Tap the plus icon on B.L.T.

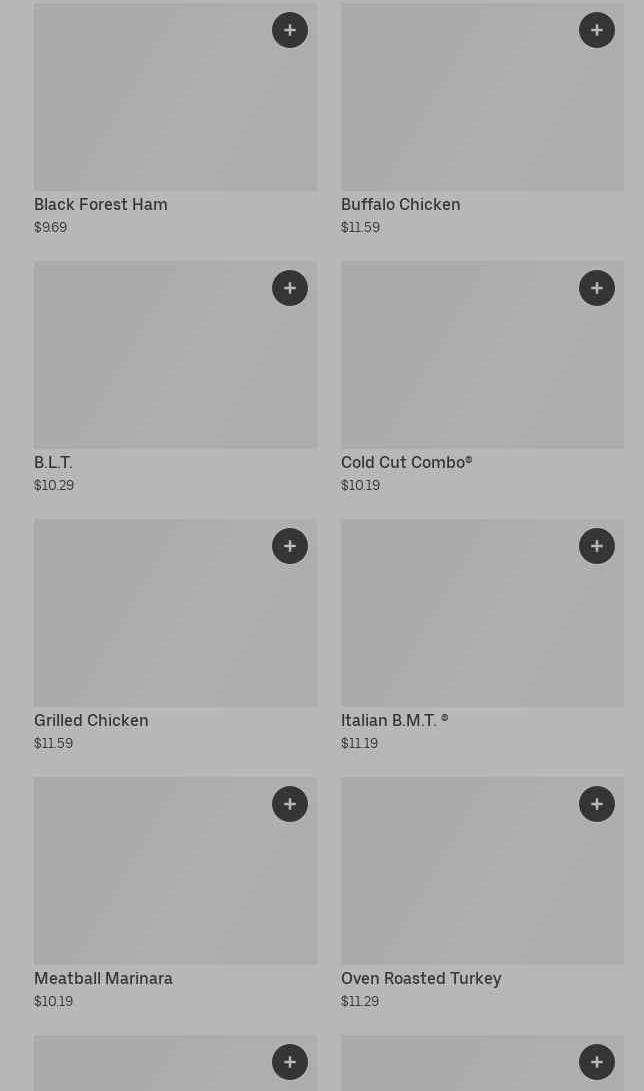point(290,288)
